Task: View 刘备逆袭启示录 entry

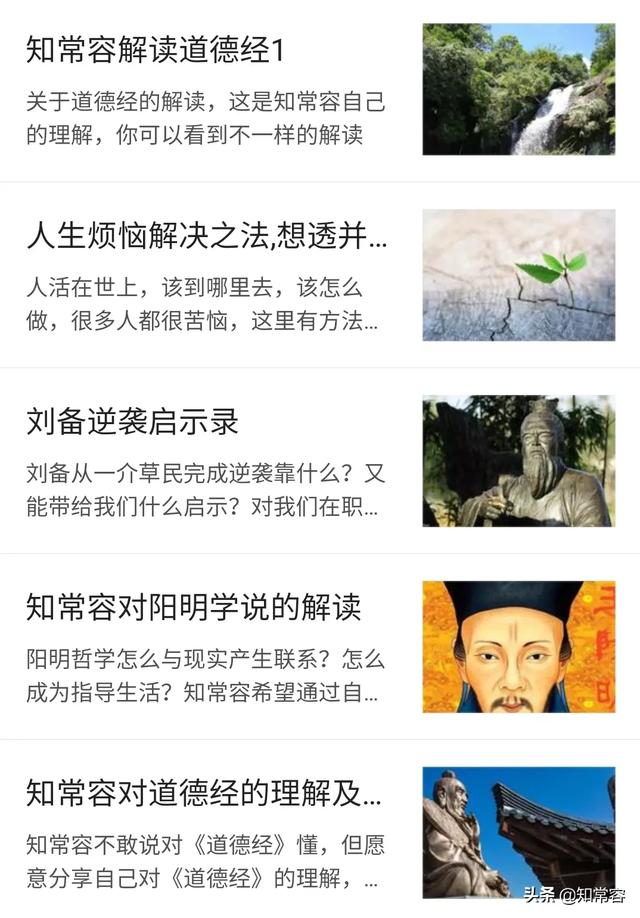Action: (x=133, y=421)
